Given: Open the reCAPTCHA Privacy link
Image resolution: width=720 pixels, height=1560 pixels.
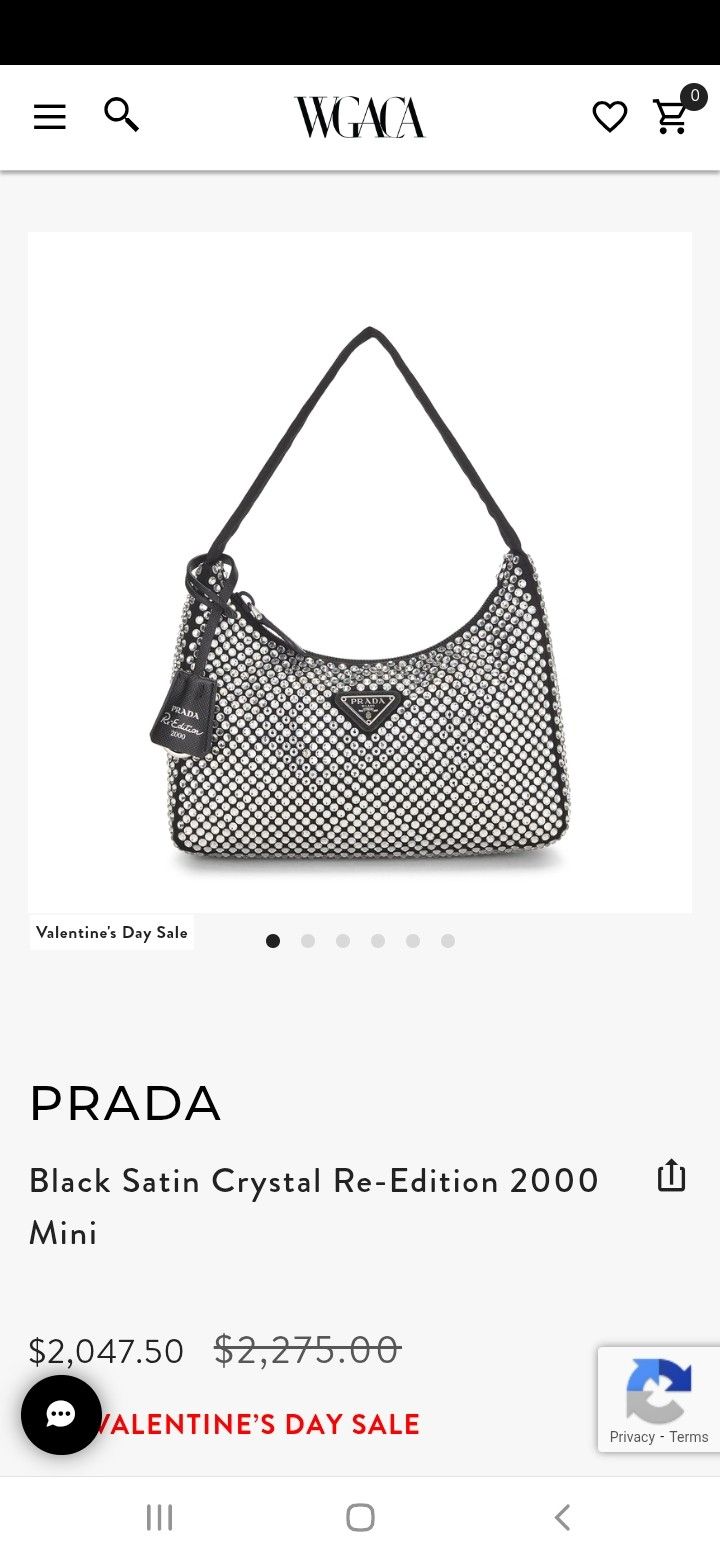Looking at the screenshot, I should point(632,1437).
